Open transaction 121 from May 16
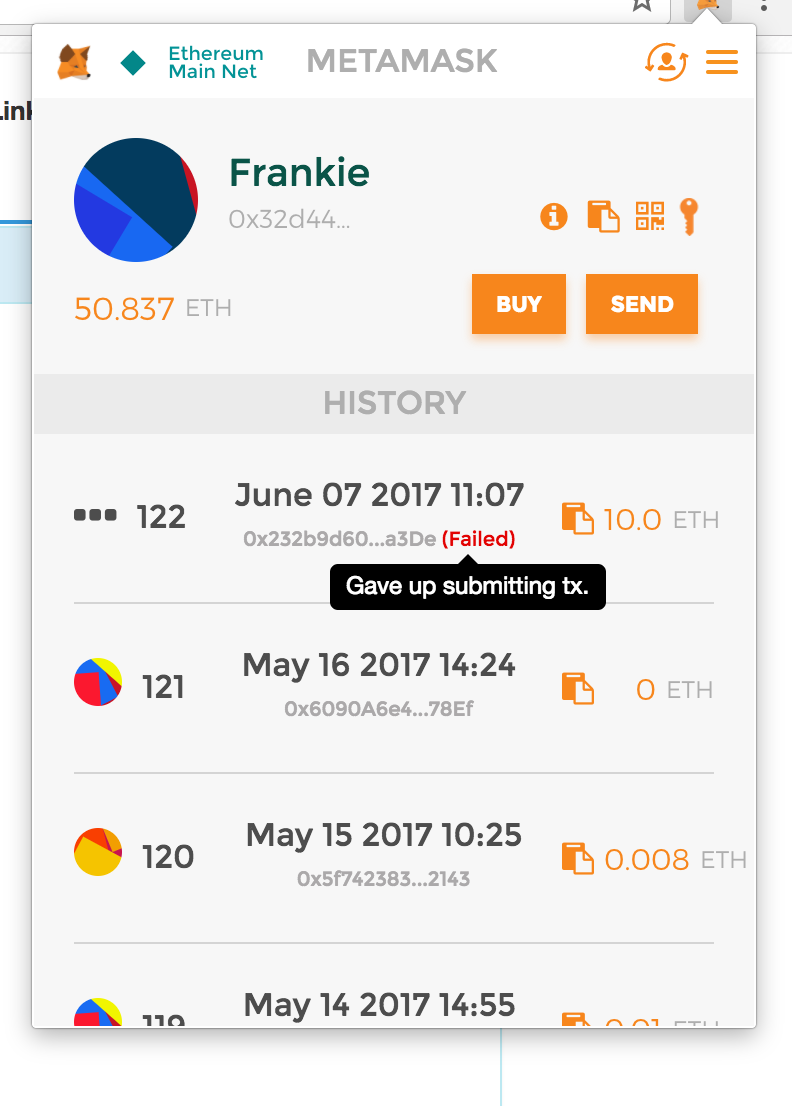Screen dimensions: 792x1106 coord(379,684)
